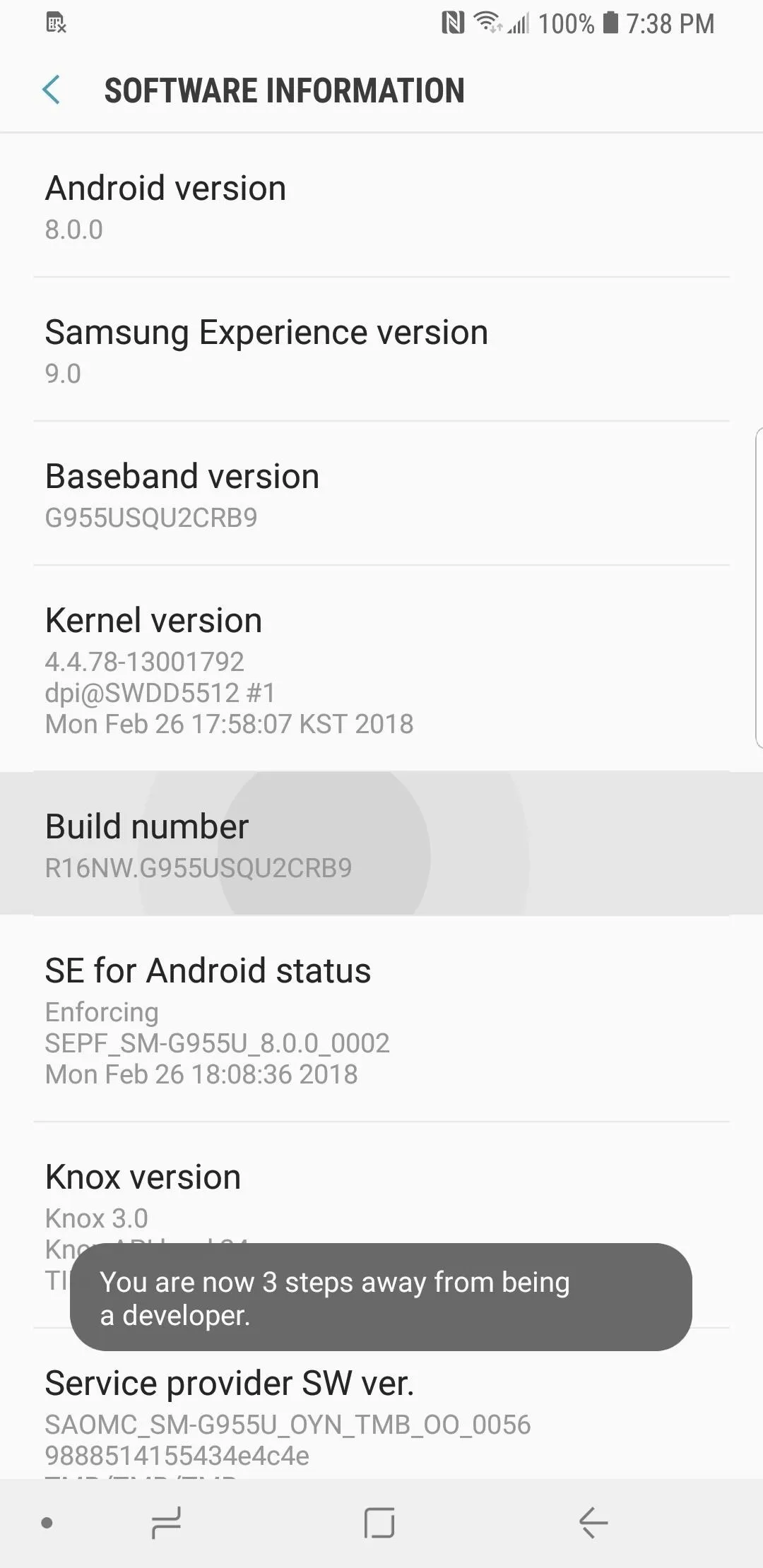Select Samsung Experience version entry
Screen dimensions: 763x1568
pyautogui.click(x=381, y=350)
